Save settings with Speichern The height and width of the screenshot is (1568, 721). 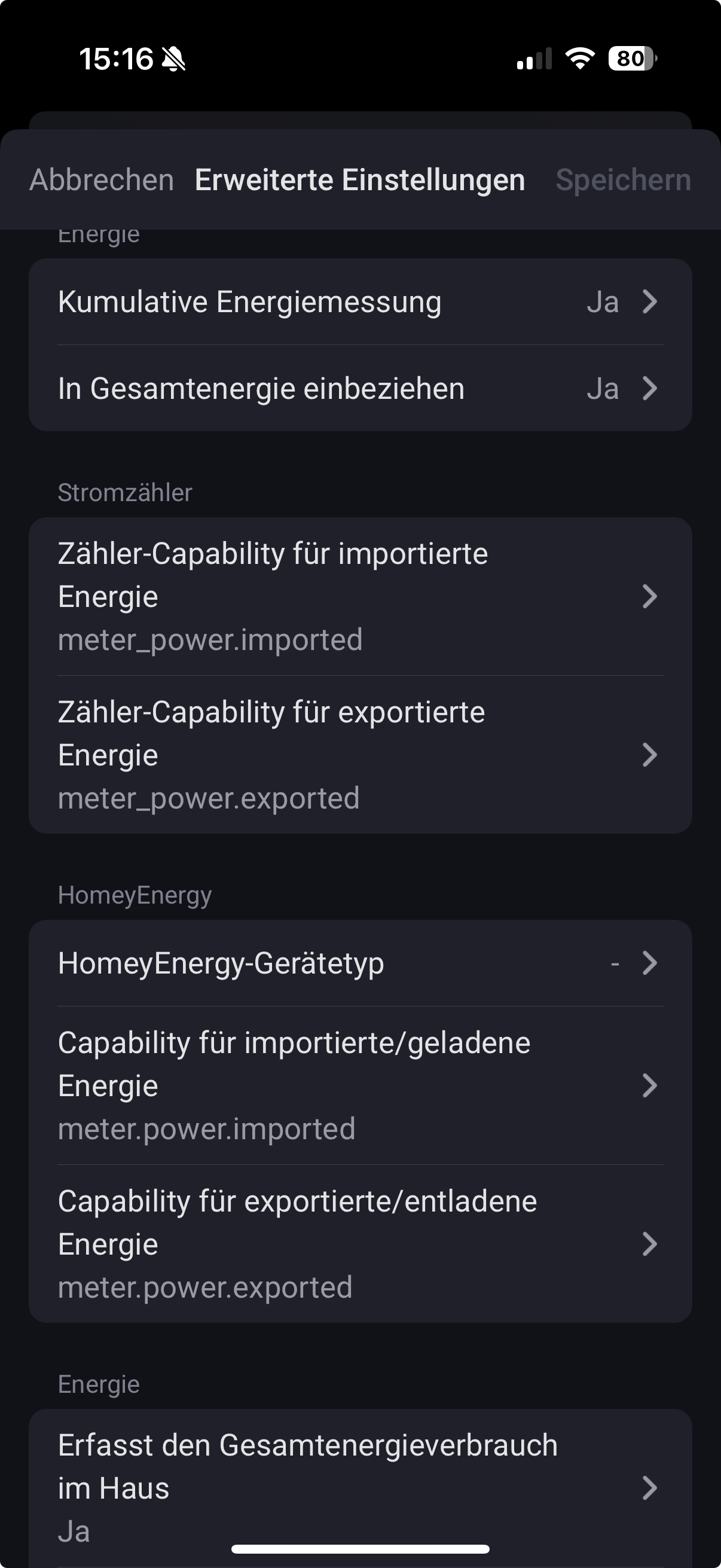pyautogui.click(x=623, y=180)
